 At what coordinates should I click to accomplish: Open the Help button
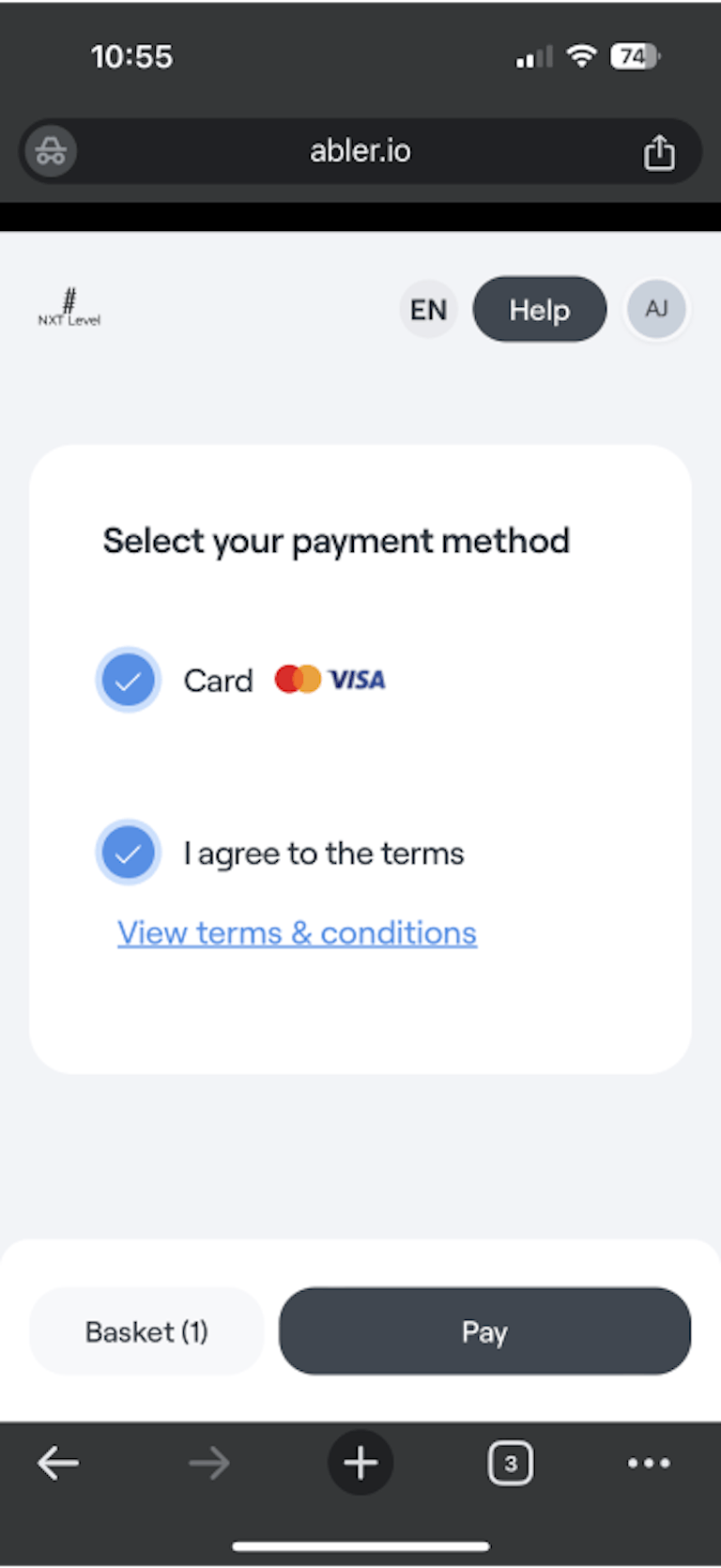(539, 310)
